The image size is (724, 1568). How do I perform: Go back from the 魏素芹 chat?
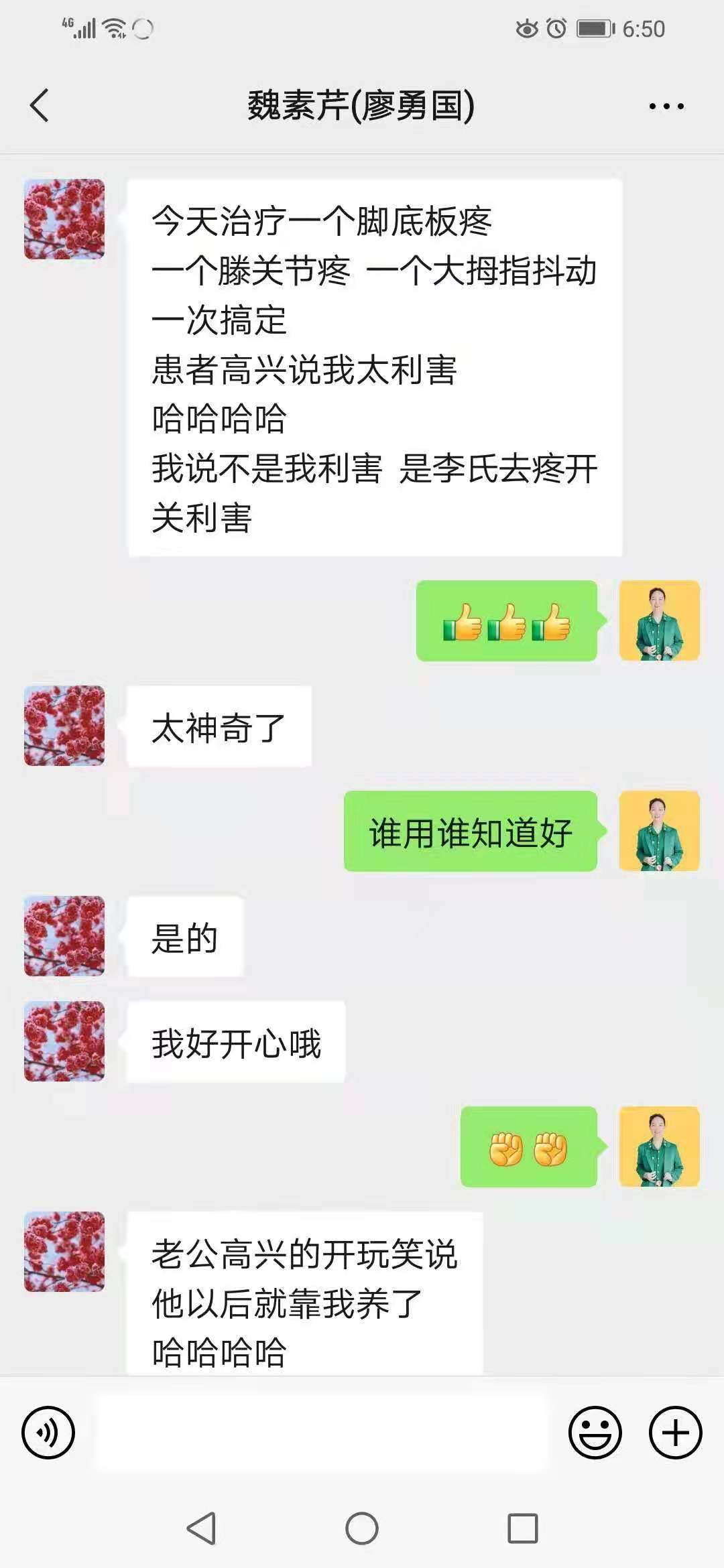click(x=40, y=106)
